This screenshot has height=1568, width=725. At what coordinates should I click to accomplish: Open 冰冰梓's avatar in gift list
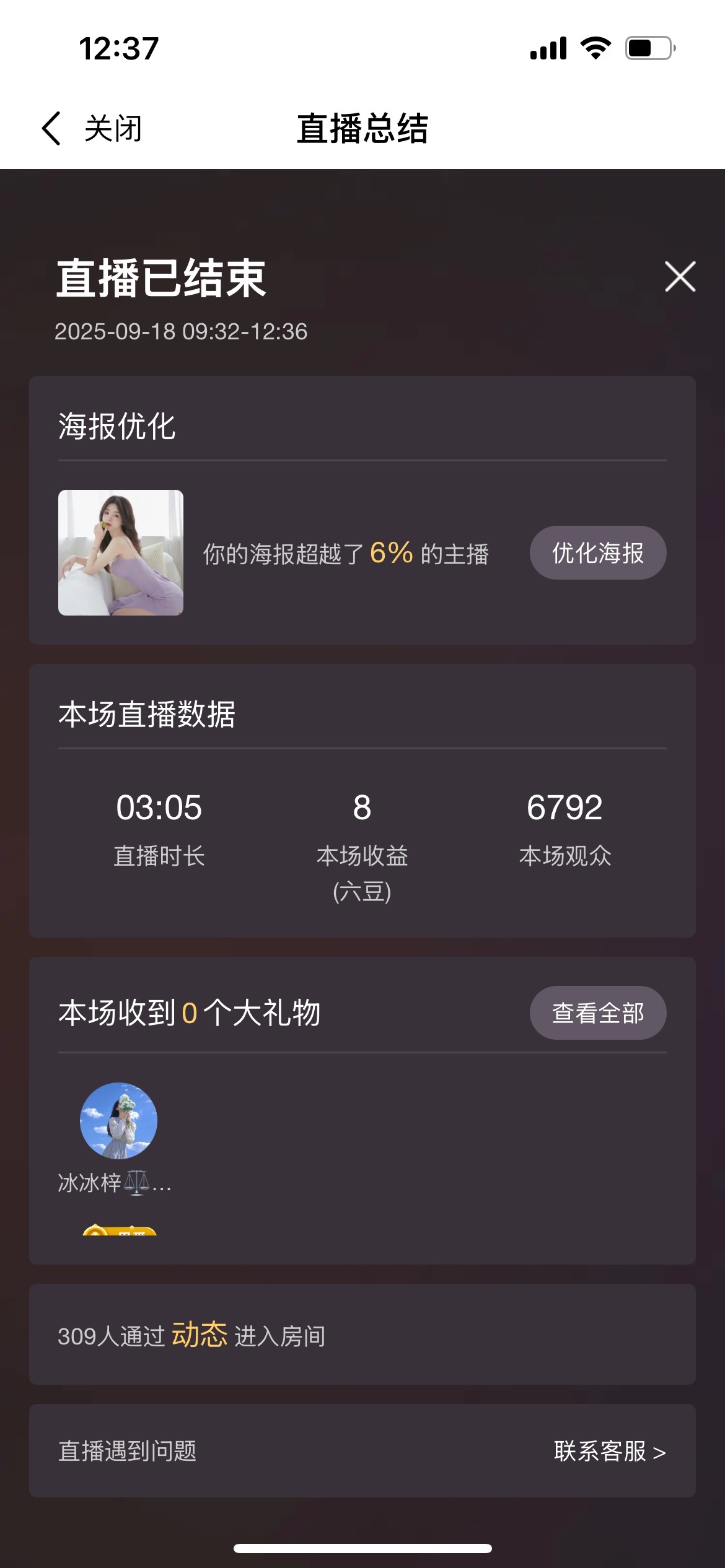(118, 1120)
